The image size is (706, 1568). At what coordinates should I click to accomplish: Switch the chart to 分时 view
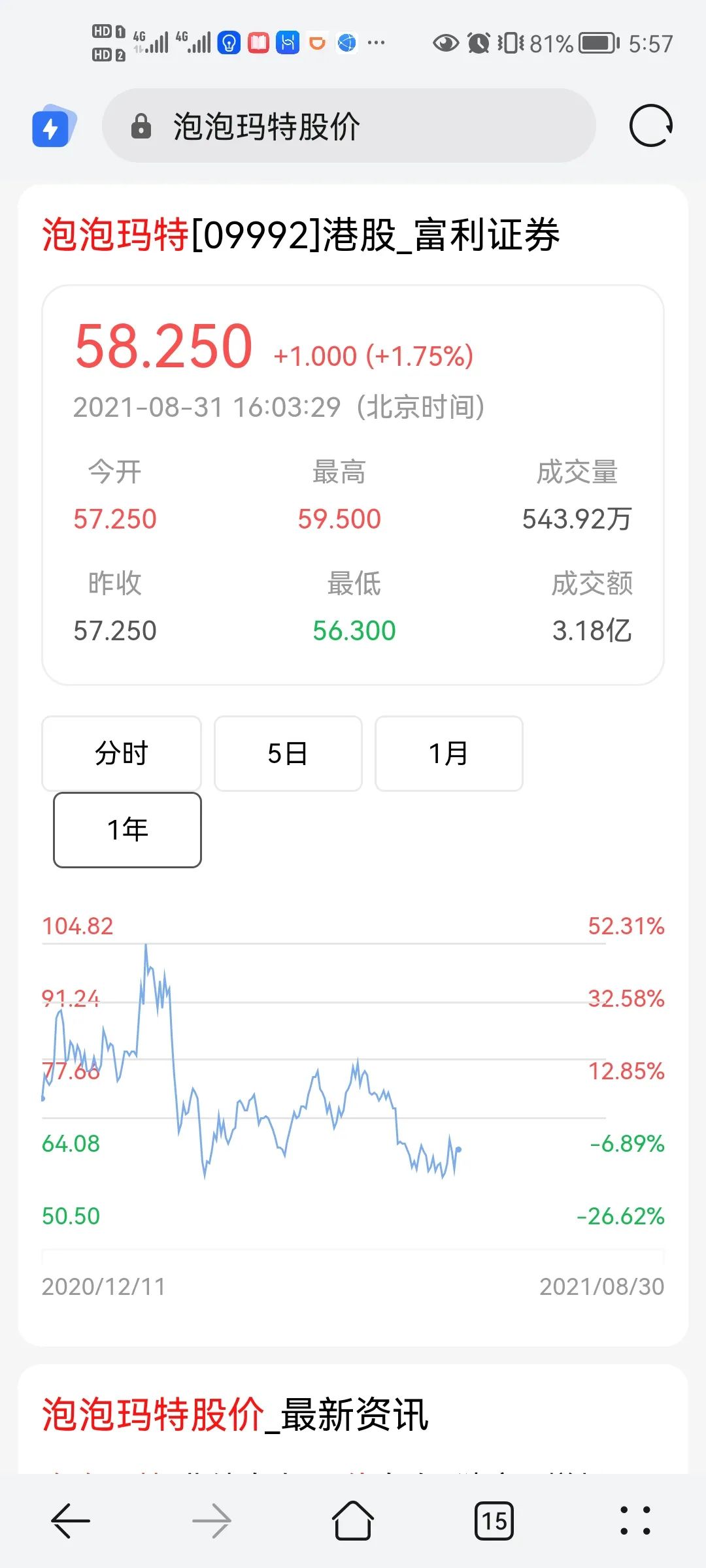click(122, 753)
